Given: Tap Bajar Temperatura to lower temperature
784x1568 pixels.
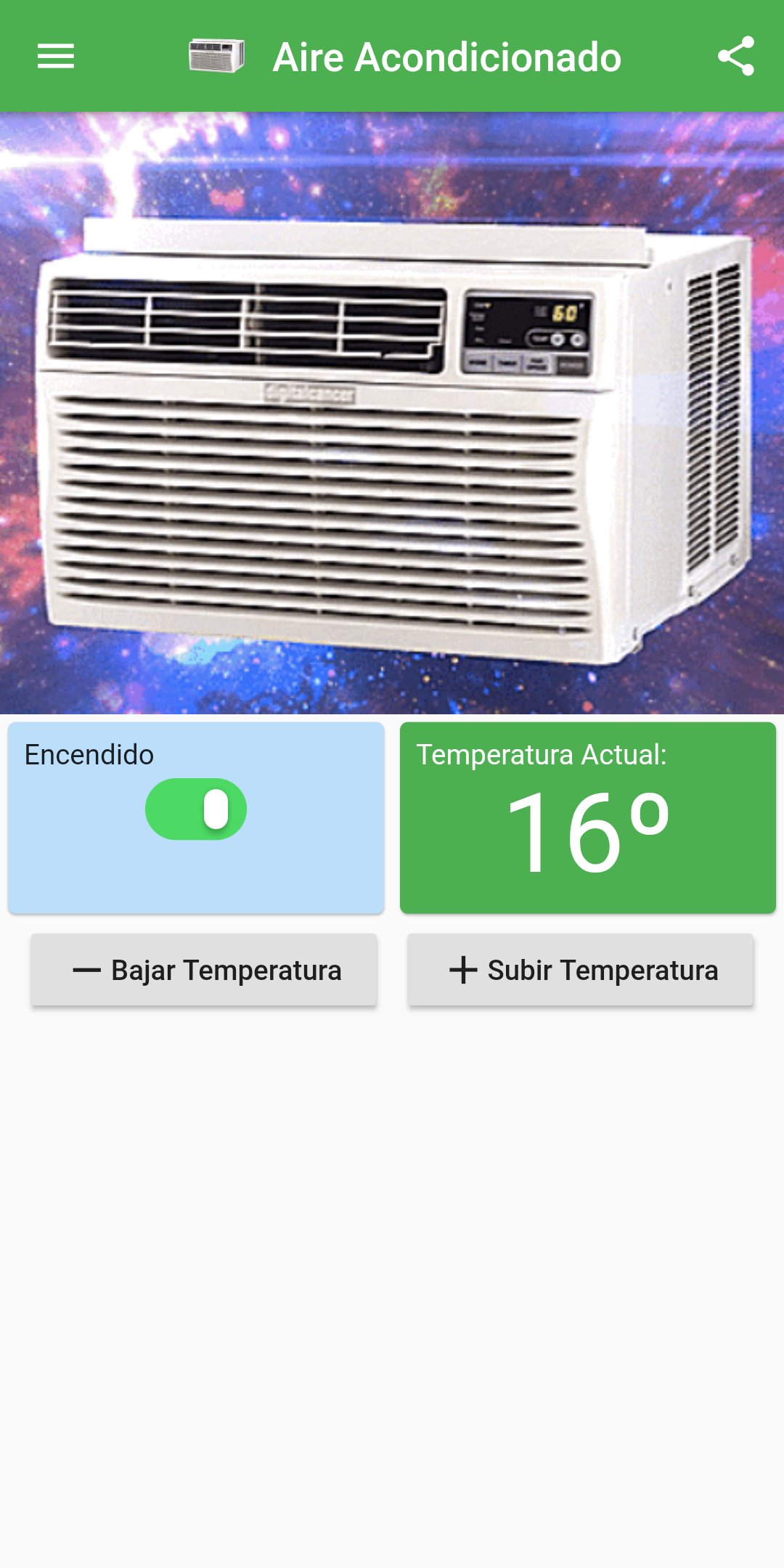Looking at the screenshot, I should 203,970.
